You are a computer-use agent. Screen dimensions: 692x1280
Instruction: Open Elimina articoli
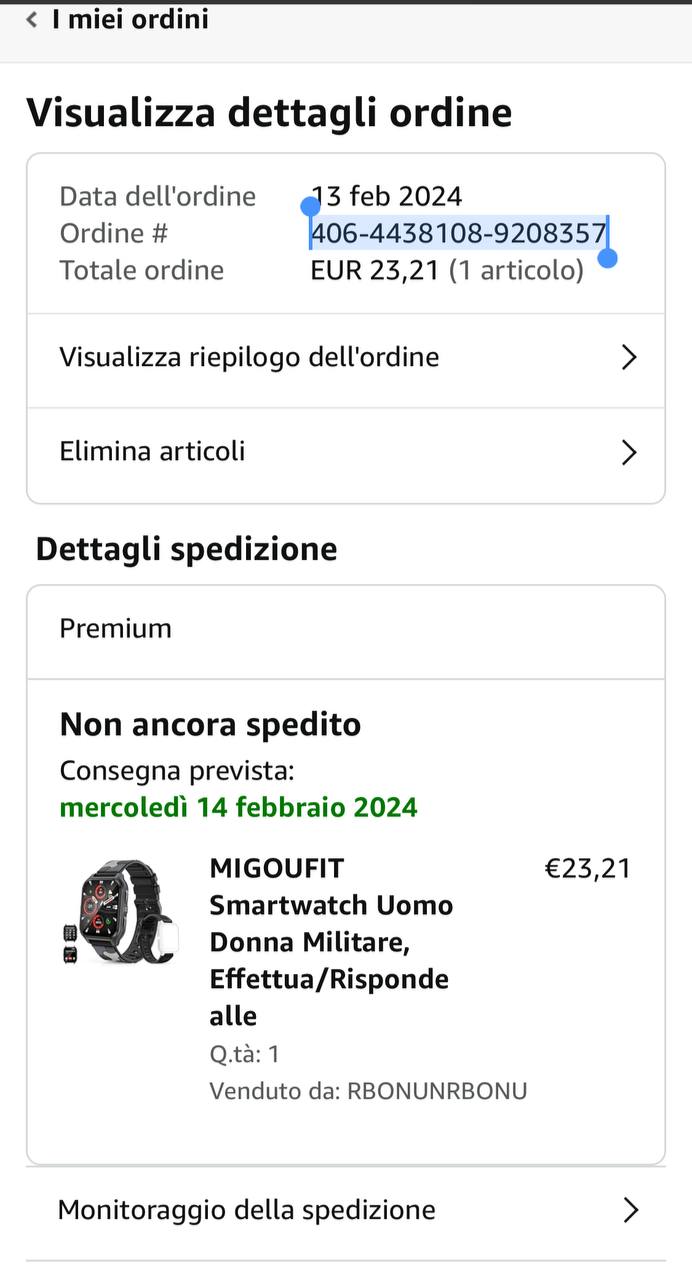(345, 452)
